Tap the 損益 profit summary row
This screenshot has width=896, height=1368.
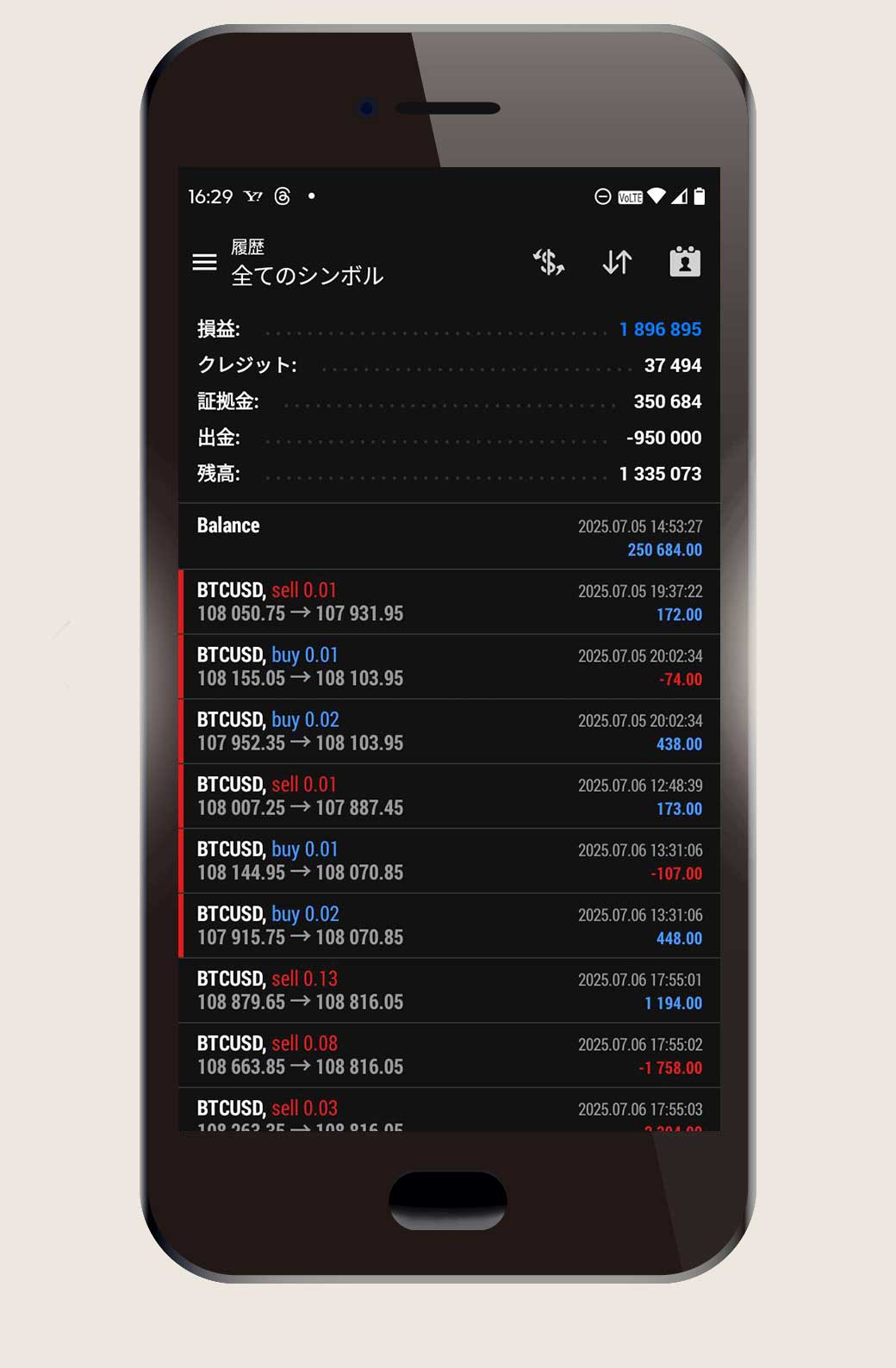tap(448, 329)
